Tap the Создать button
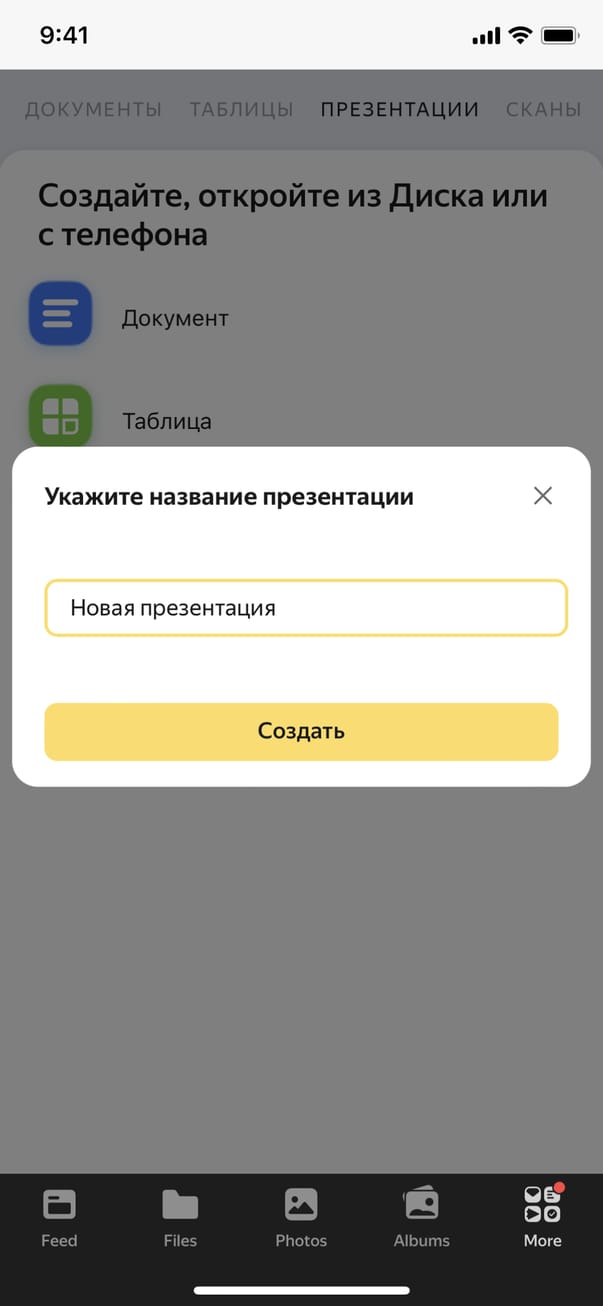Viewport: 603px width, 1306px height. coord(301,731)
